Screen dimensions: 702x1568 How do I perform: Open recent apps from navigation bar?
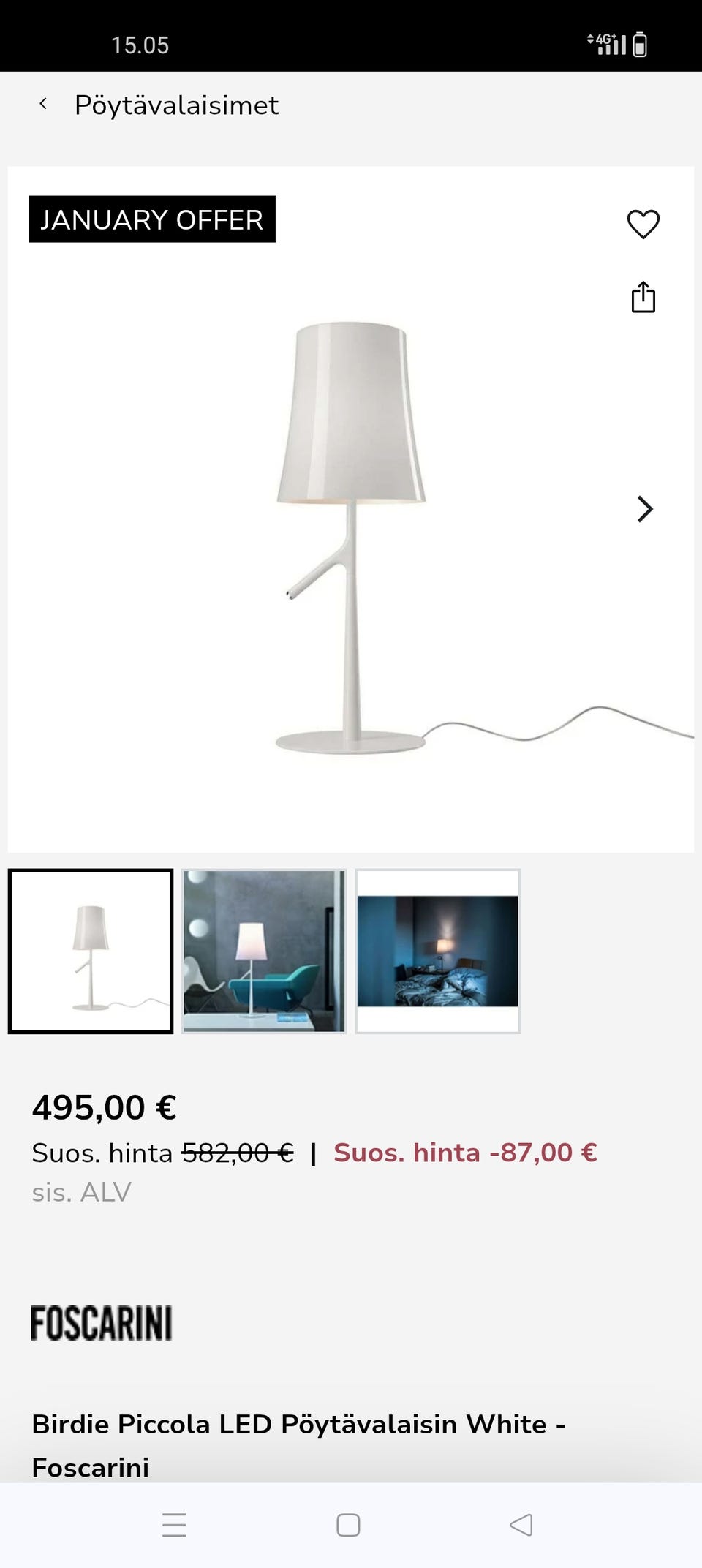pos(174,1525)
